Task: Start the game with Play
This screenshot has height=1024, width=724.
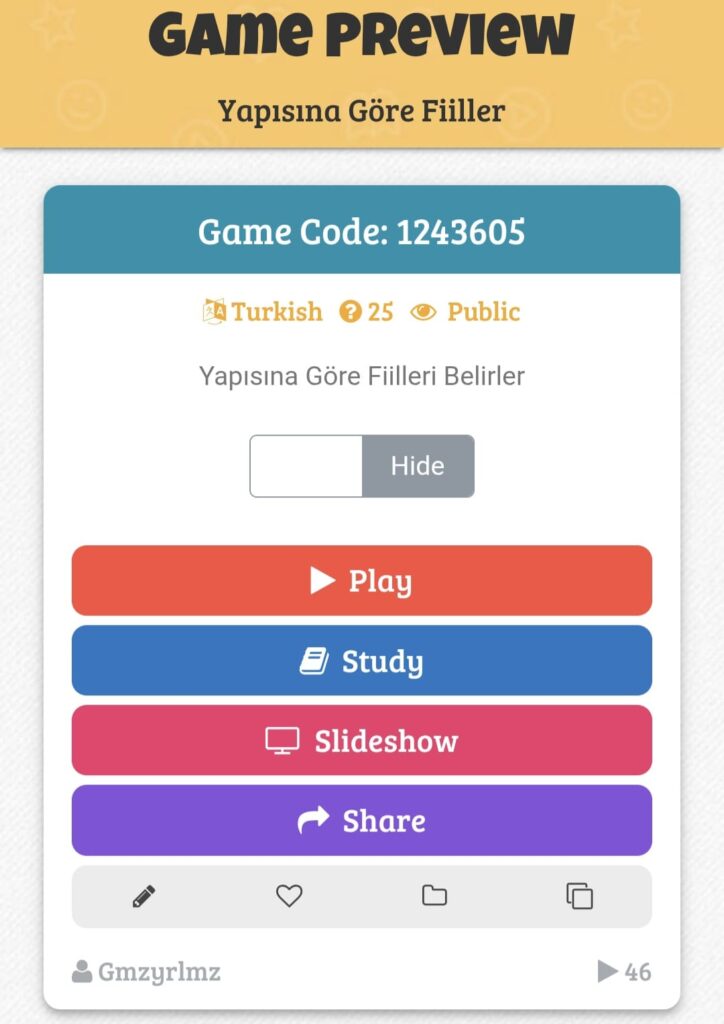Action: tap(361, 581)
